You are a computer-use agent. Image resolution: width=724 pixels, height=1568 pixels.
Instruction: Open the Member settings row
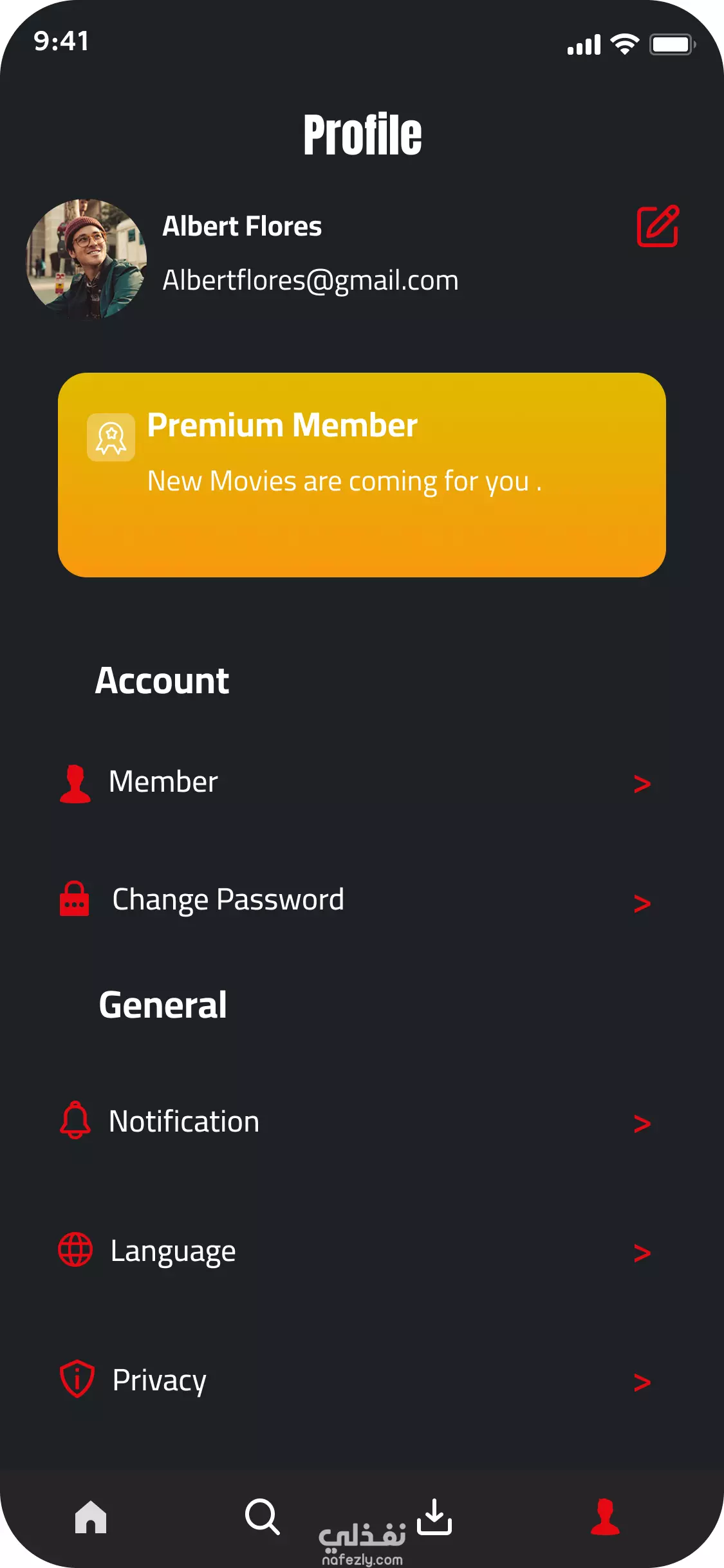pos(355,783)
